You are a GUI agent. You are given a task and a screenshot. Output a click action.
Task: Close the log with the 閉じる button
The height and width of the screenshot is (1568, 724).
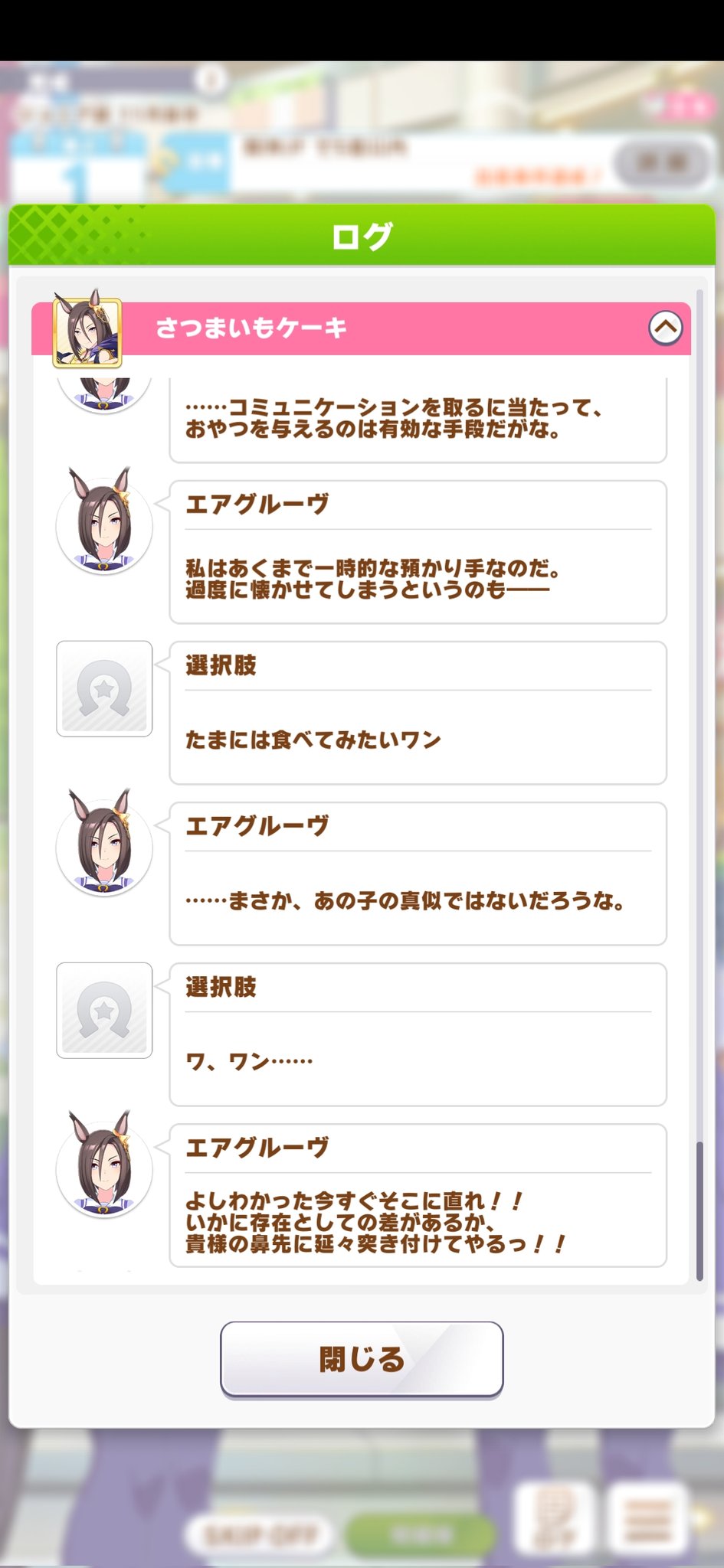(362, 1360)
